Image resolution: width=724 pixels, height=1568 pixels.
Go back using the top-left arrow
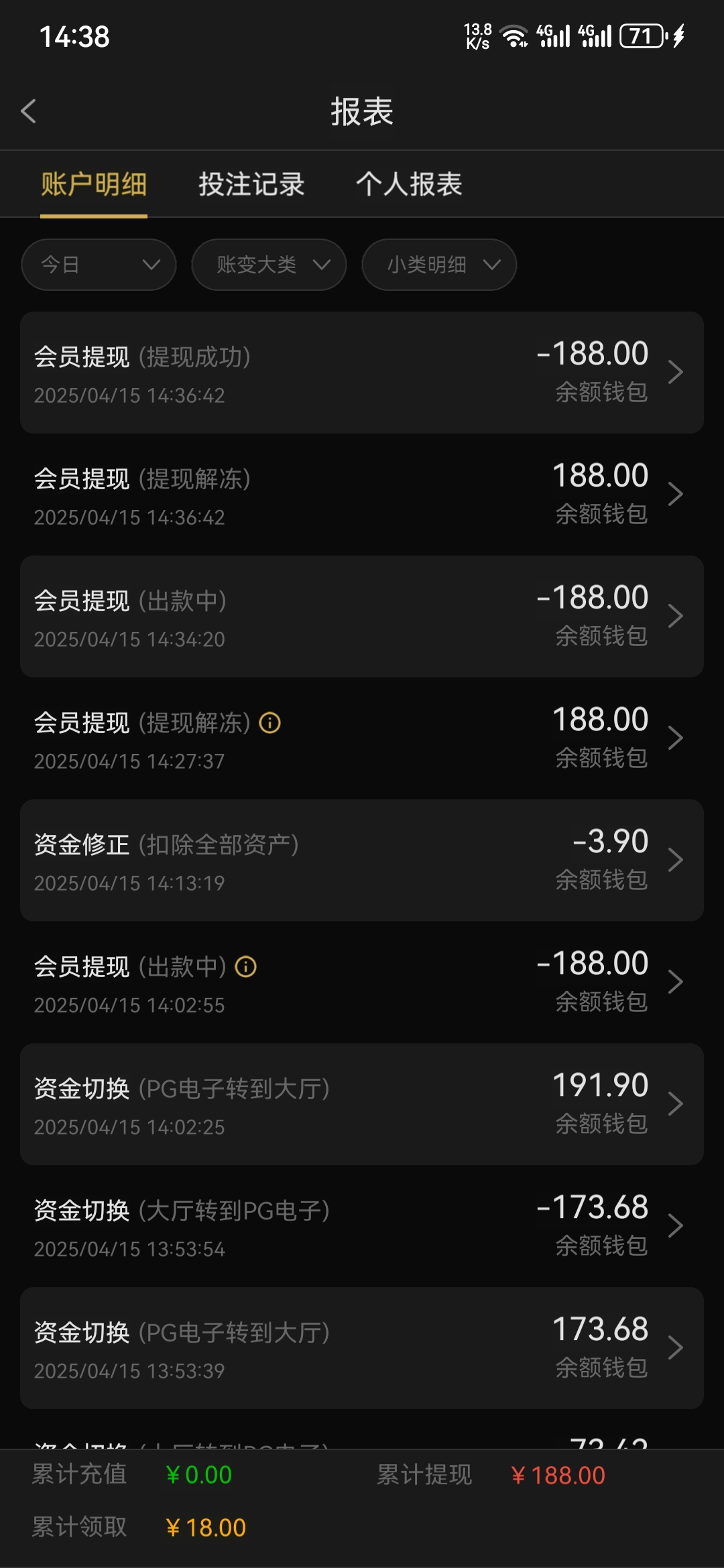pyautogui.click(x=29, y=111)
